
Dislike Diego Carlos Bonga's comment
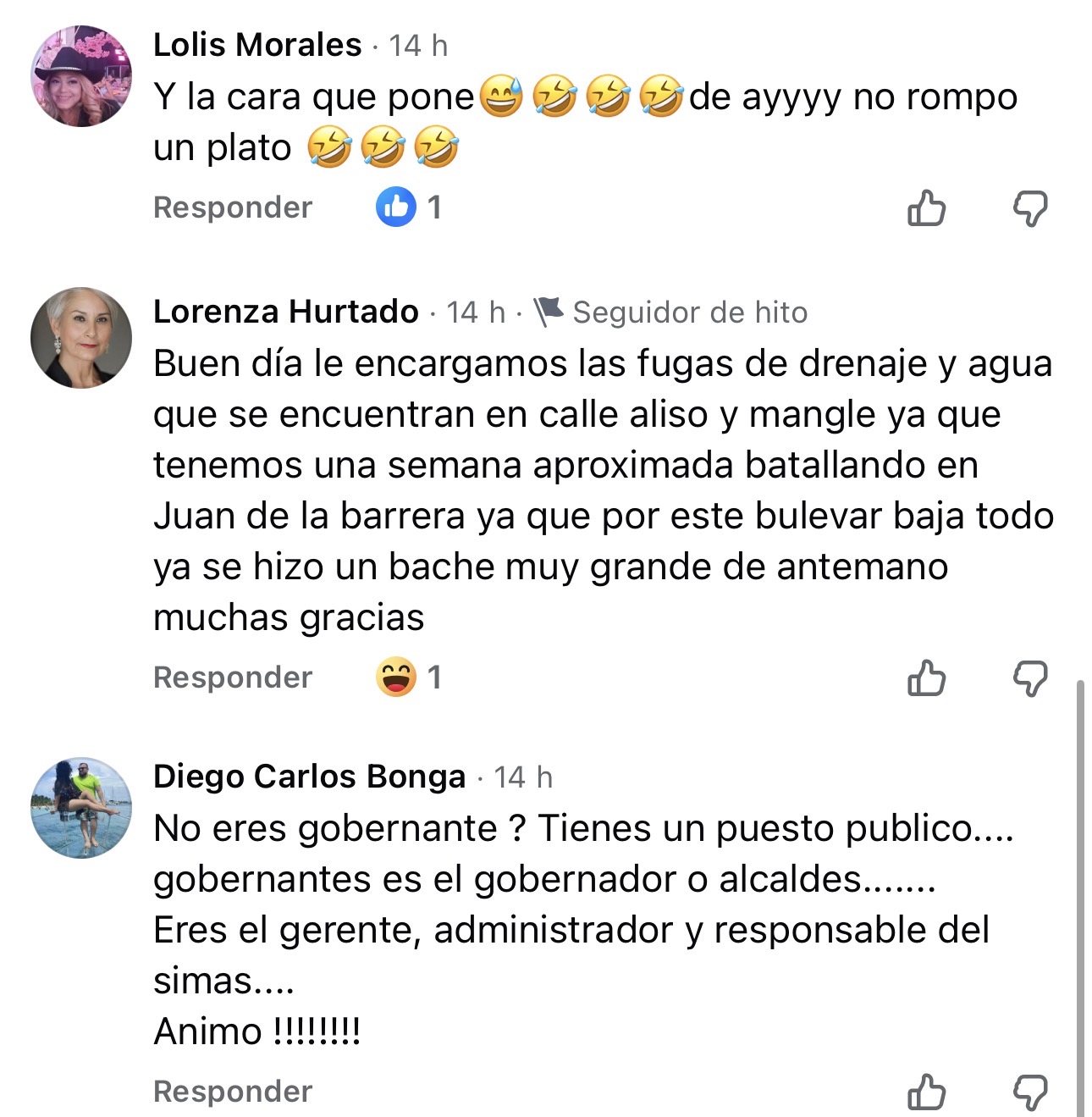pyautogui.click(x=1030, y=1092)
